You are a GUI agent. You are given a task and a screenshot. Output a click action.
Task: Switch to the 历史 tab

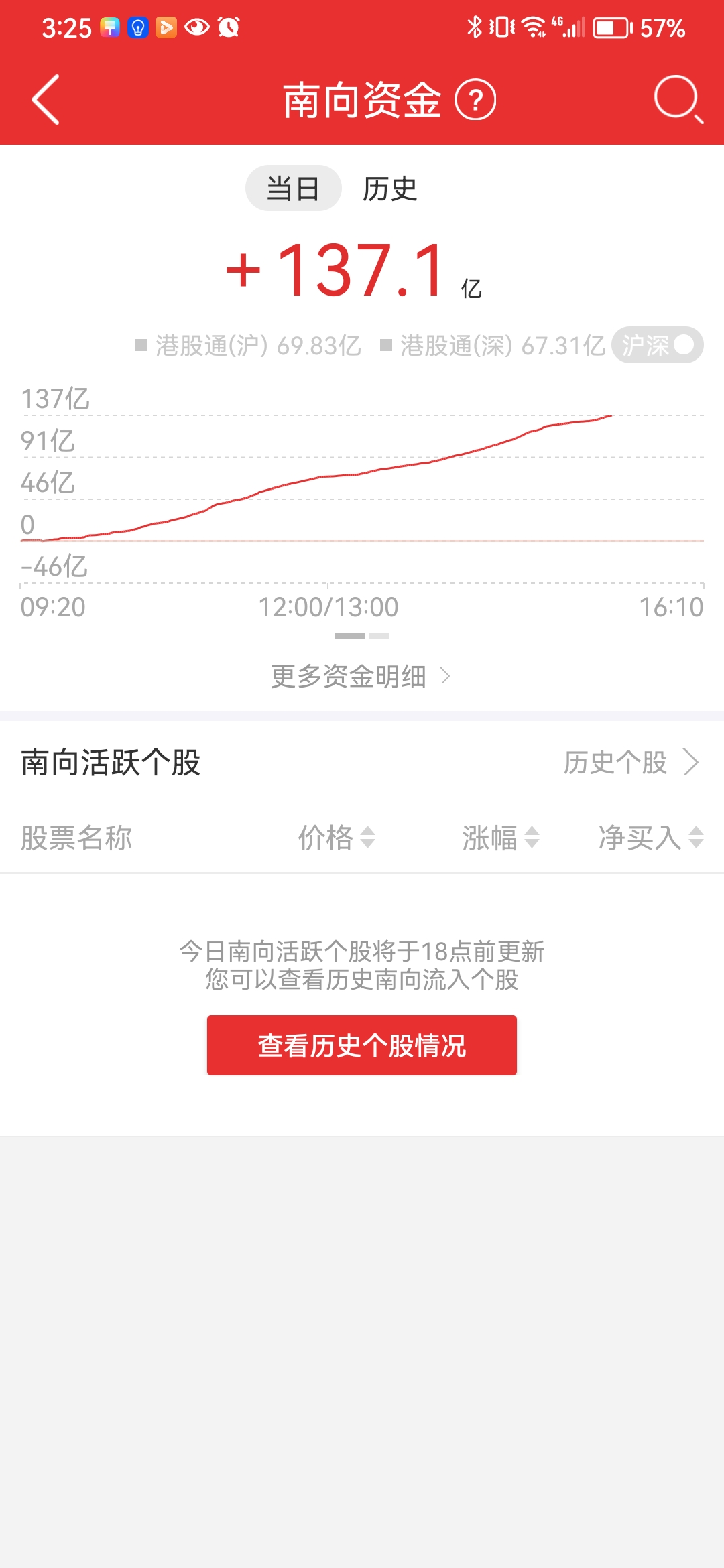(389, 189)
